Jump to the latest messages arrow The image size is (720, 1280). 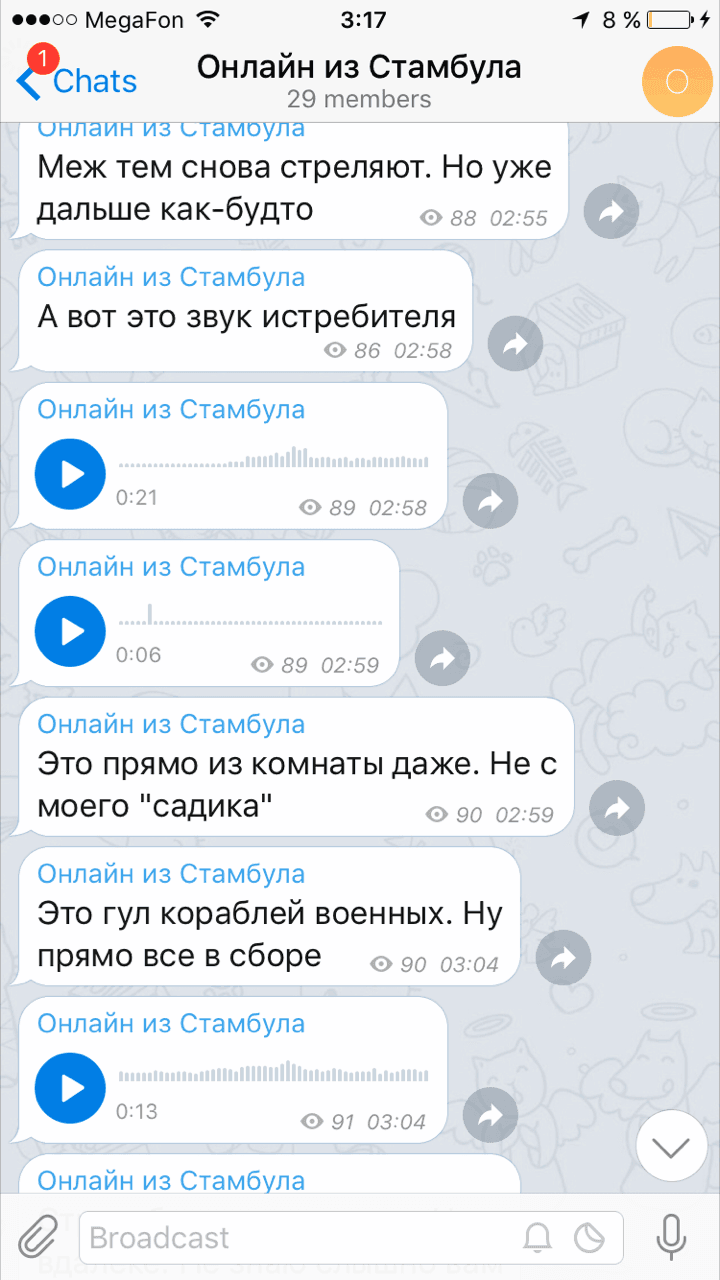pos(671,1146)
